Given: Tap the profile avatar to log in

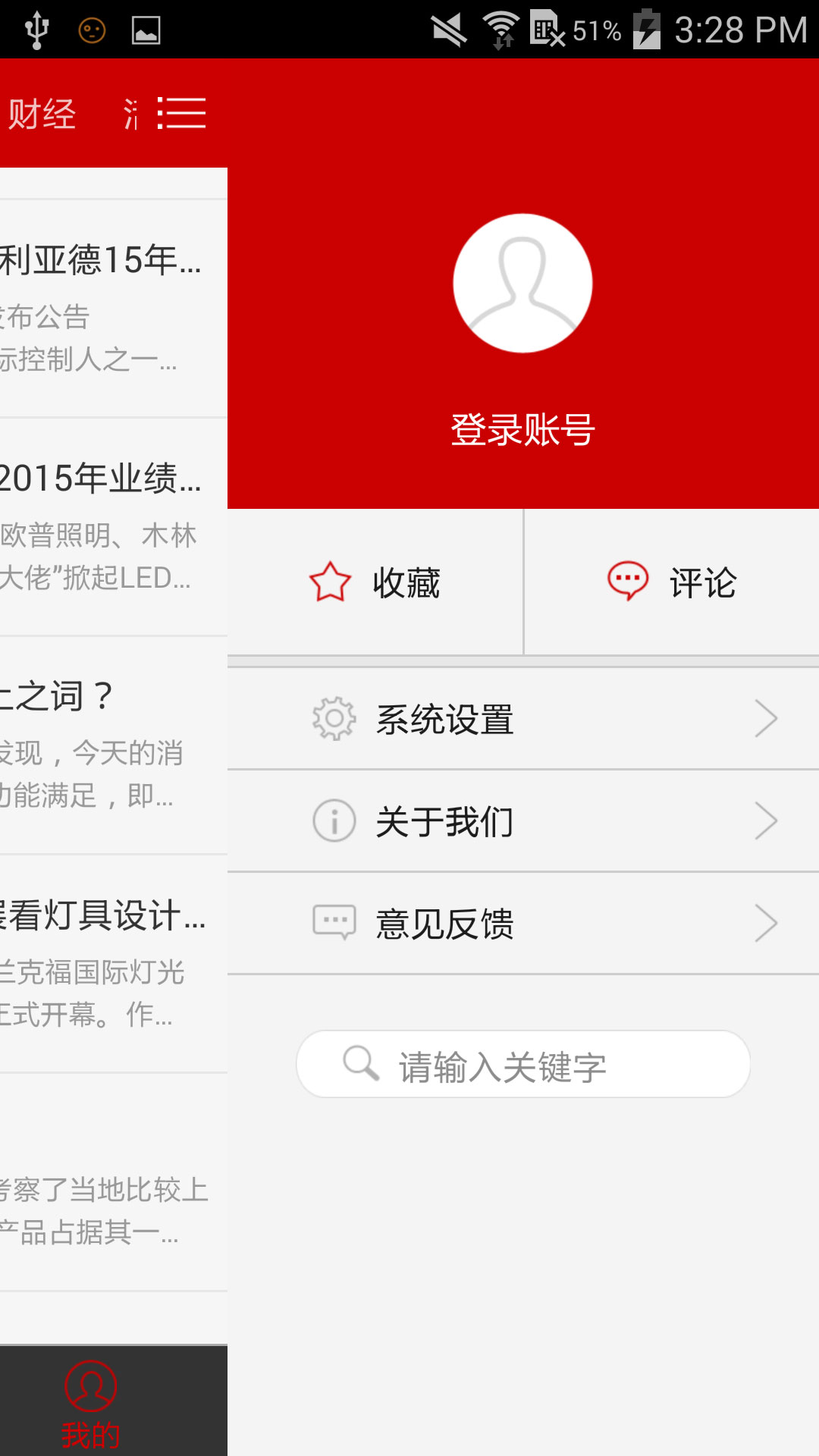Looking at the screenshot, I should pyautogui.click(x=522, y=283).
